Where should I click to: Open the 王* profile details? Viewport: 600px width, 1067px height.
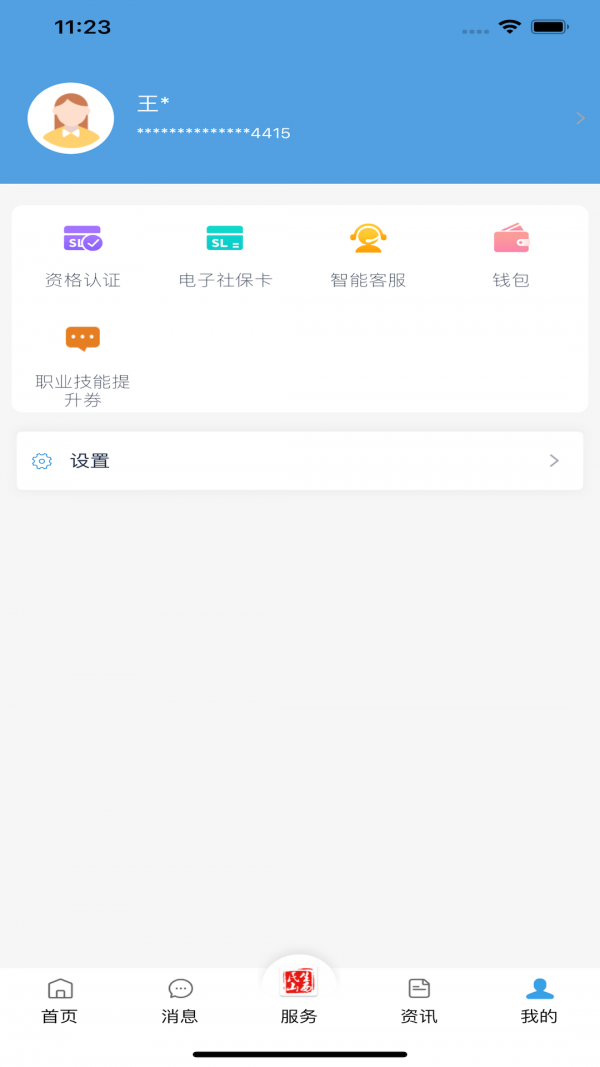tap(300, 118)
